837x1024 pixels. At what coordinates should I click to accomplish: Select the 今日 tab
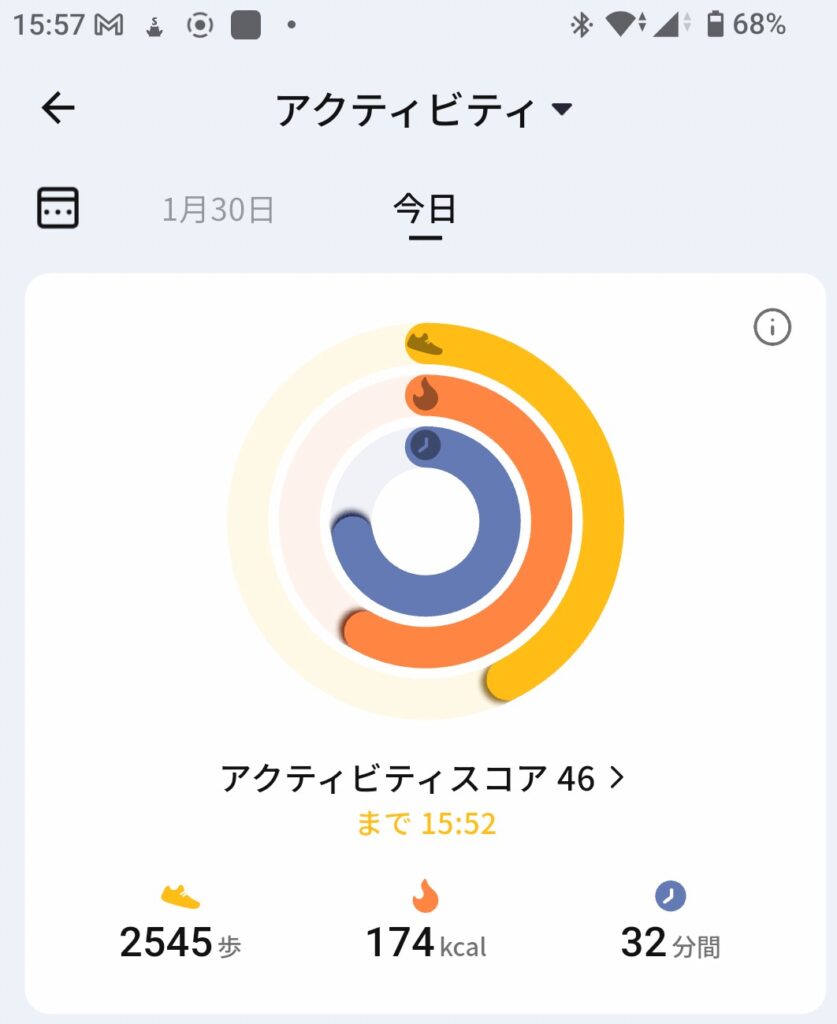click(425, 209)
